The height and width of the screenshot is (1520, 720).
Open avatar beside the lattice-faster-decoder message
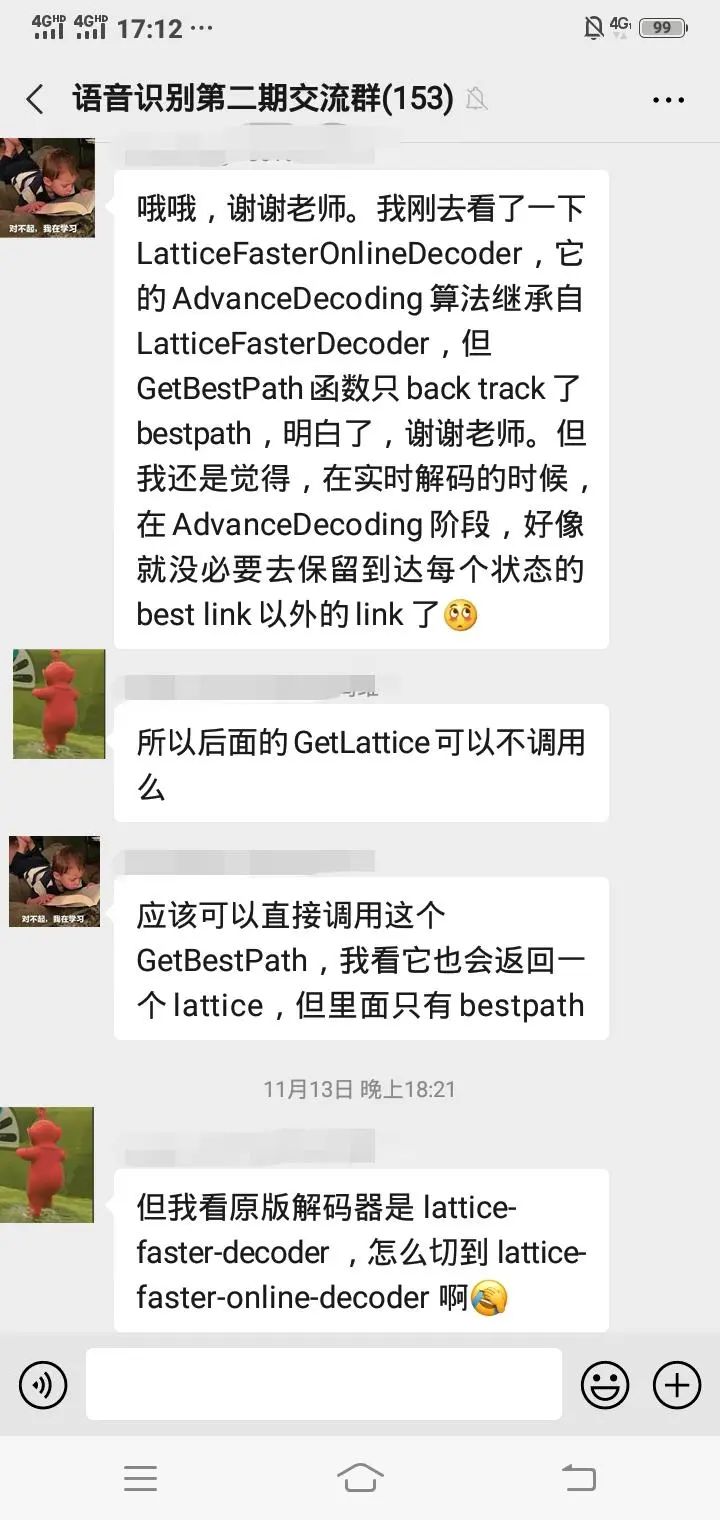pos(47,1164)
